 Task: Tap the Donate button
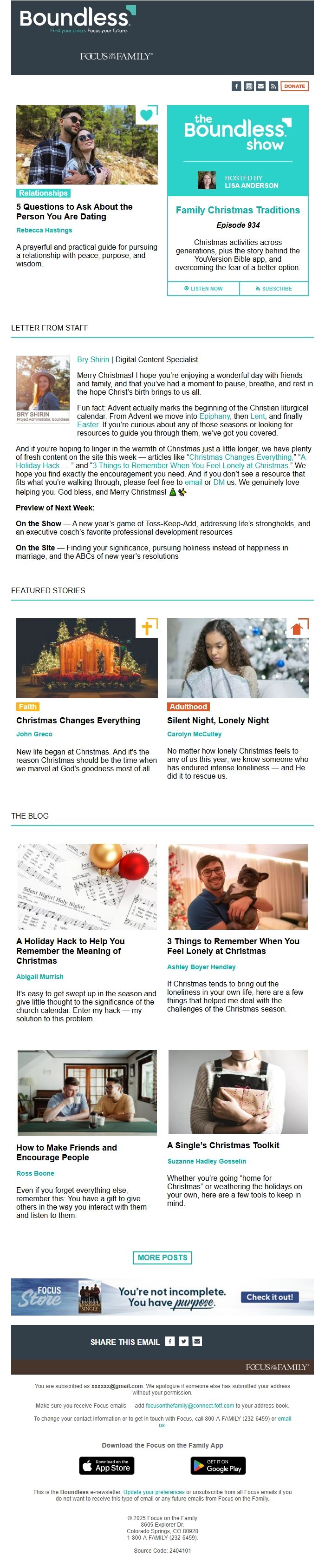[295, 86]
